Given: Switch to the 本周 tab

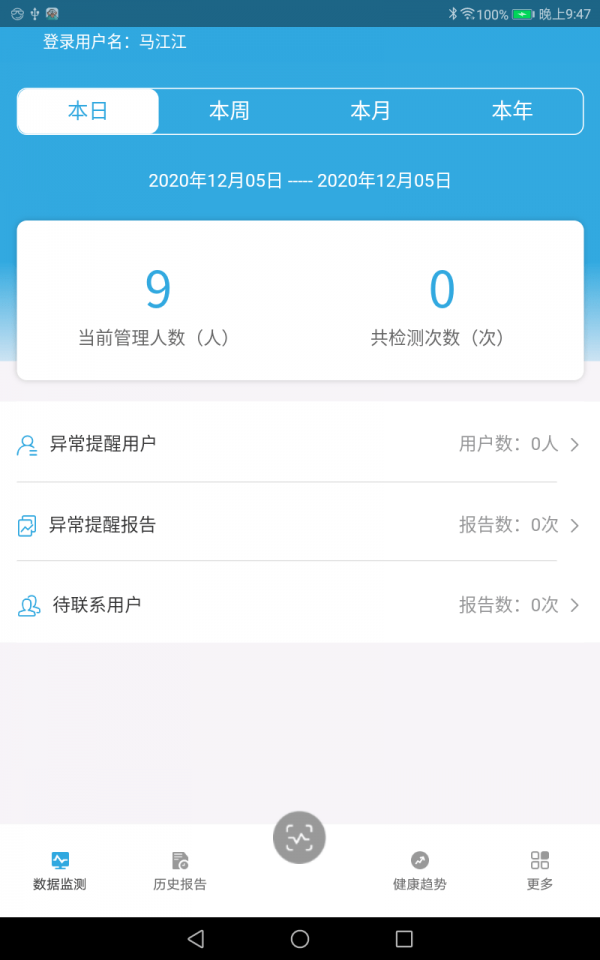Looking at the screenshot, I should click(x=229, y=111).
